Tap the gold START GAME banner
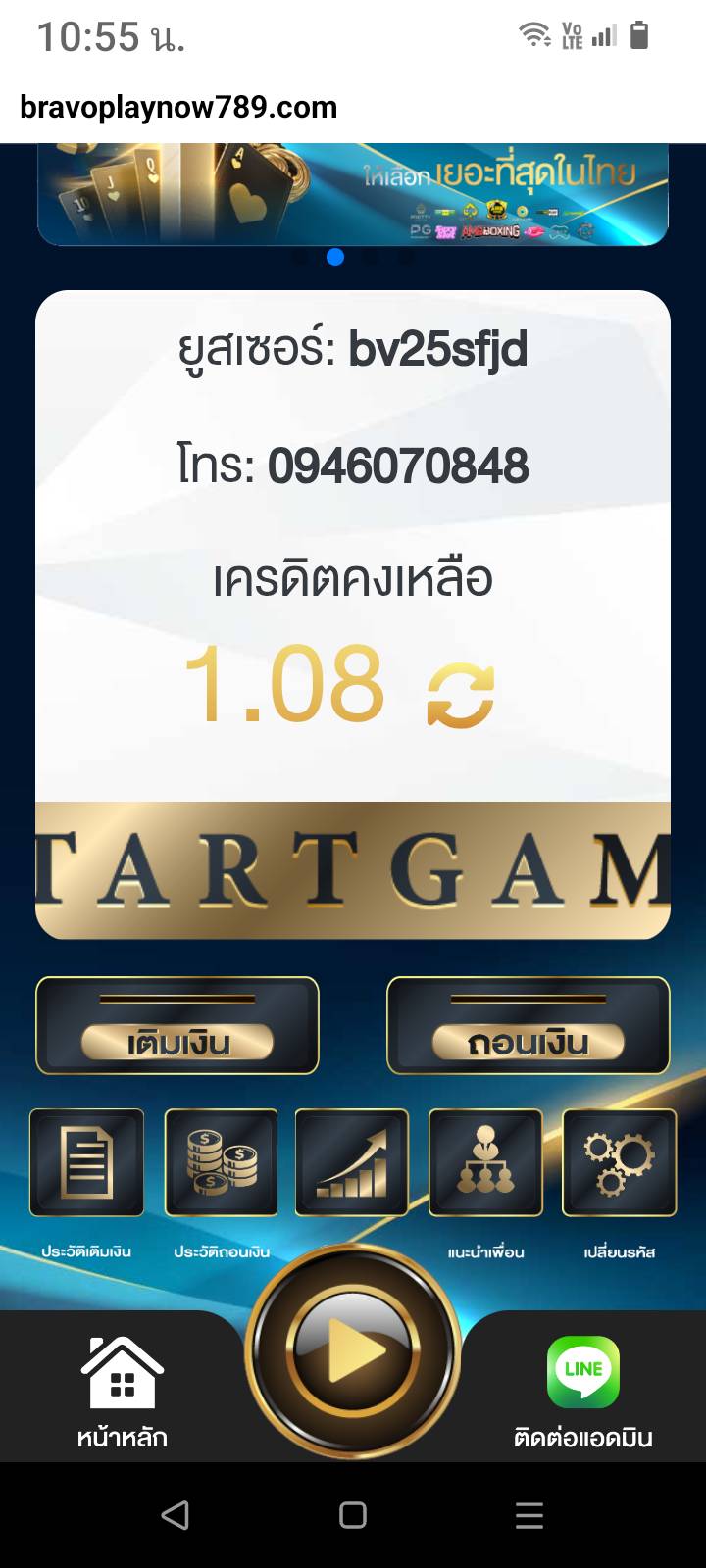The height and width of the screenshot is (1568, 706). (353, 870)
